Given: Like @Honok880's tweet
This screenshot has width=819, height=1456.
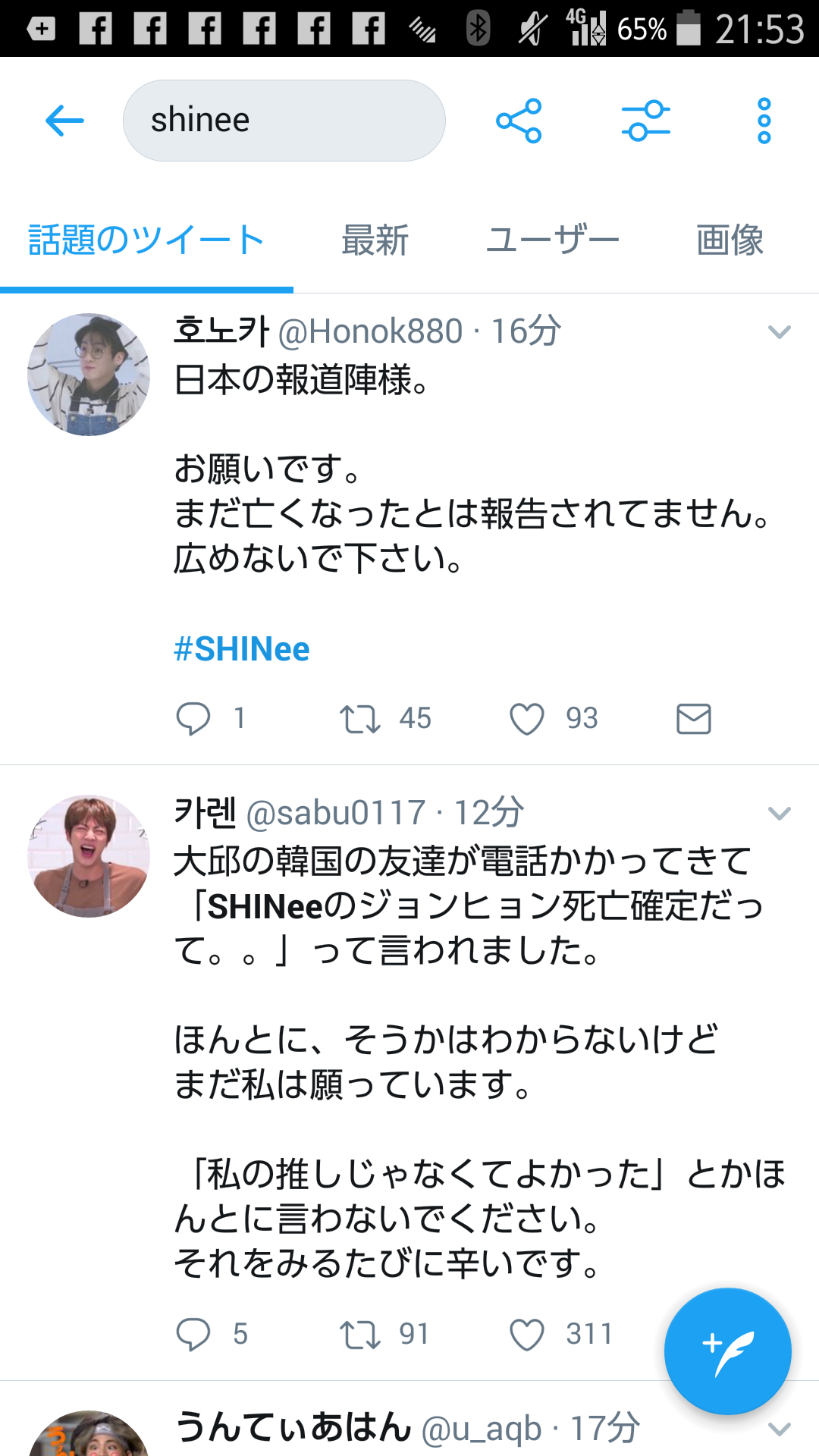Looking at the screenshot, I should click(x=526, y=718).
